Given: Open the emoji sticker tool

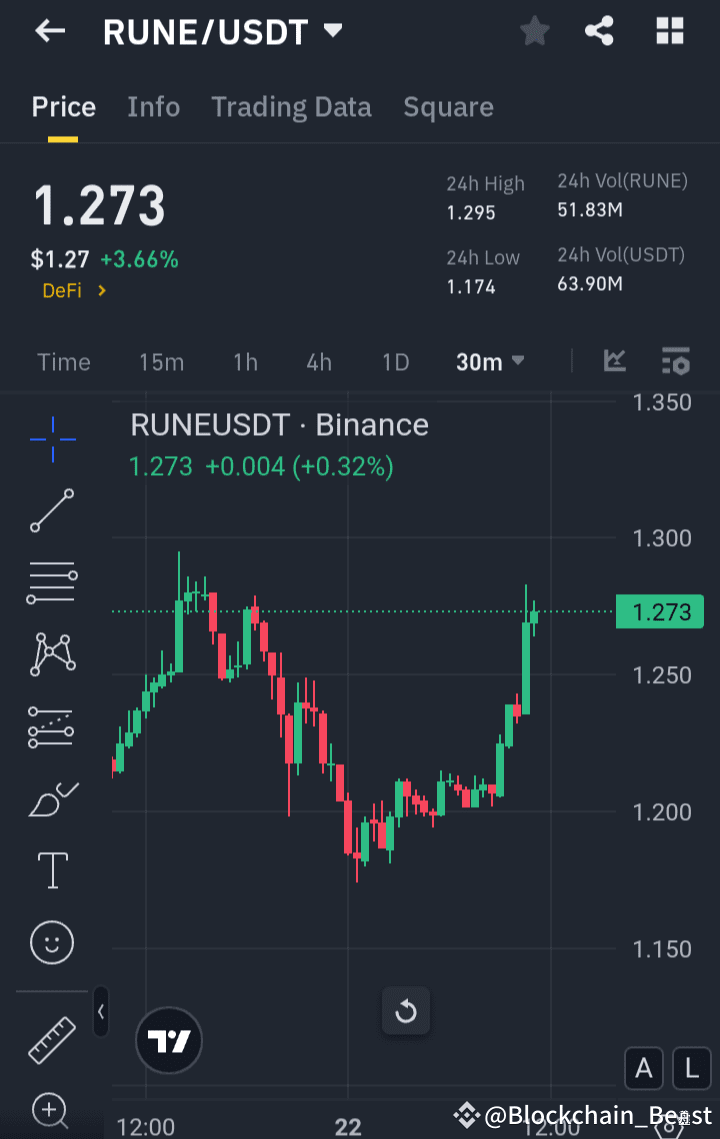Looking at the screenshot, I should [51, 942].
